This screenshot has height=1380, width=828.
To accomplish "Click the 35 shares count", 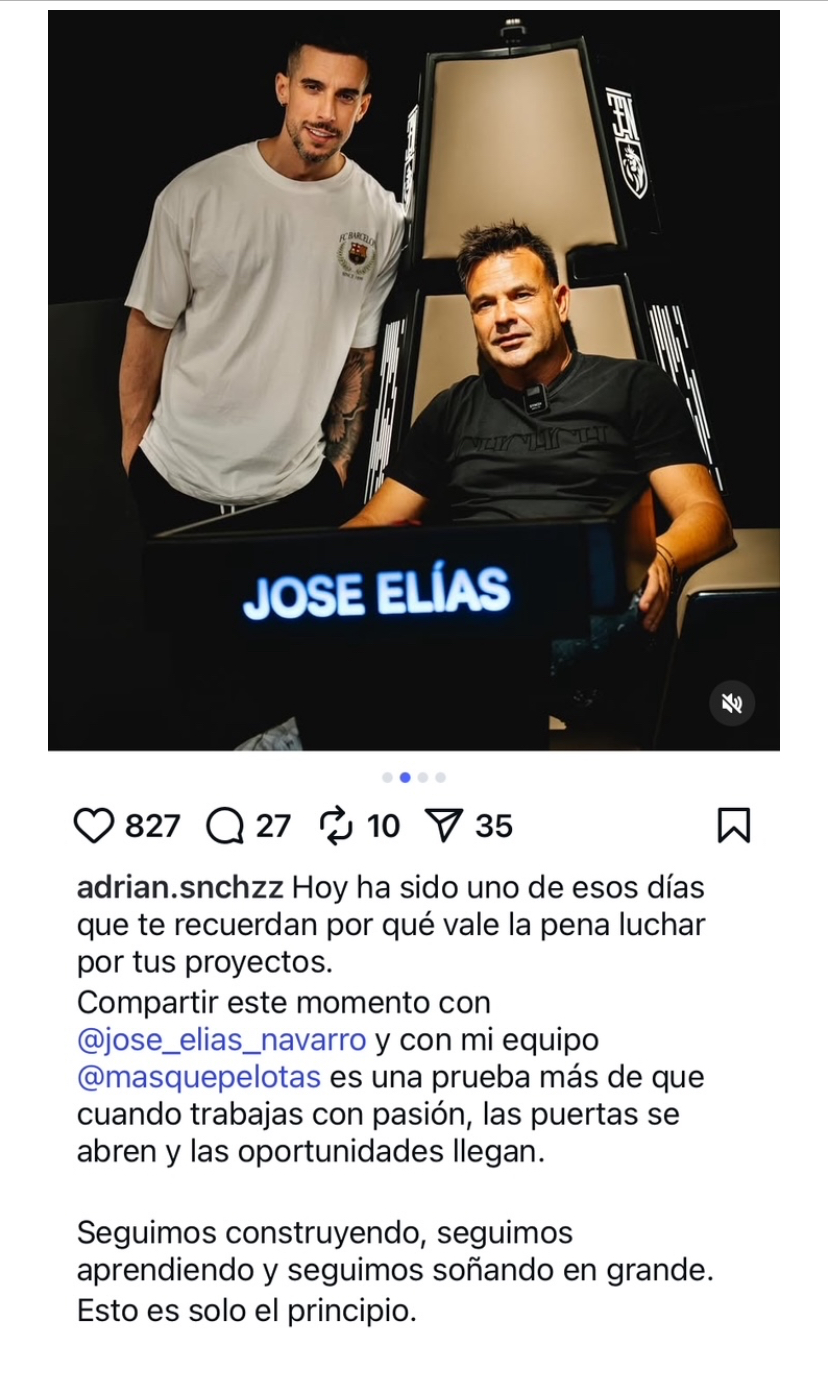I will pyautogui.click(x=493, y=826).
